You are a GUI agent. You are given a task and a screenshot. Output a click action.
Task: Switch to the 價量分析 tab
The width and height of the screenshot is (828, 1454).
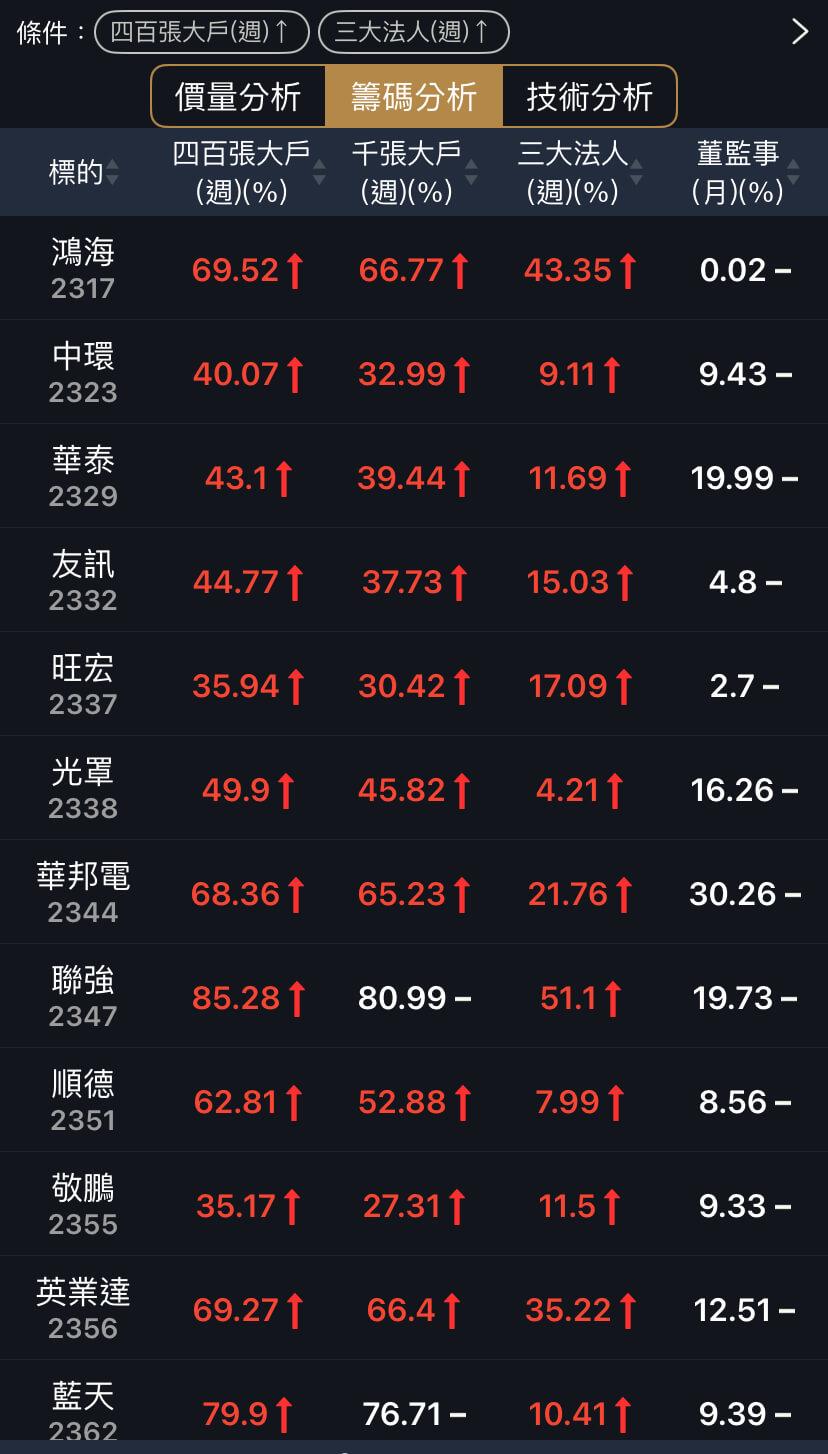point(238,97)
